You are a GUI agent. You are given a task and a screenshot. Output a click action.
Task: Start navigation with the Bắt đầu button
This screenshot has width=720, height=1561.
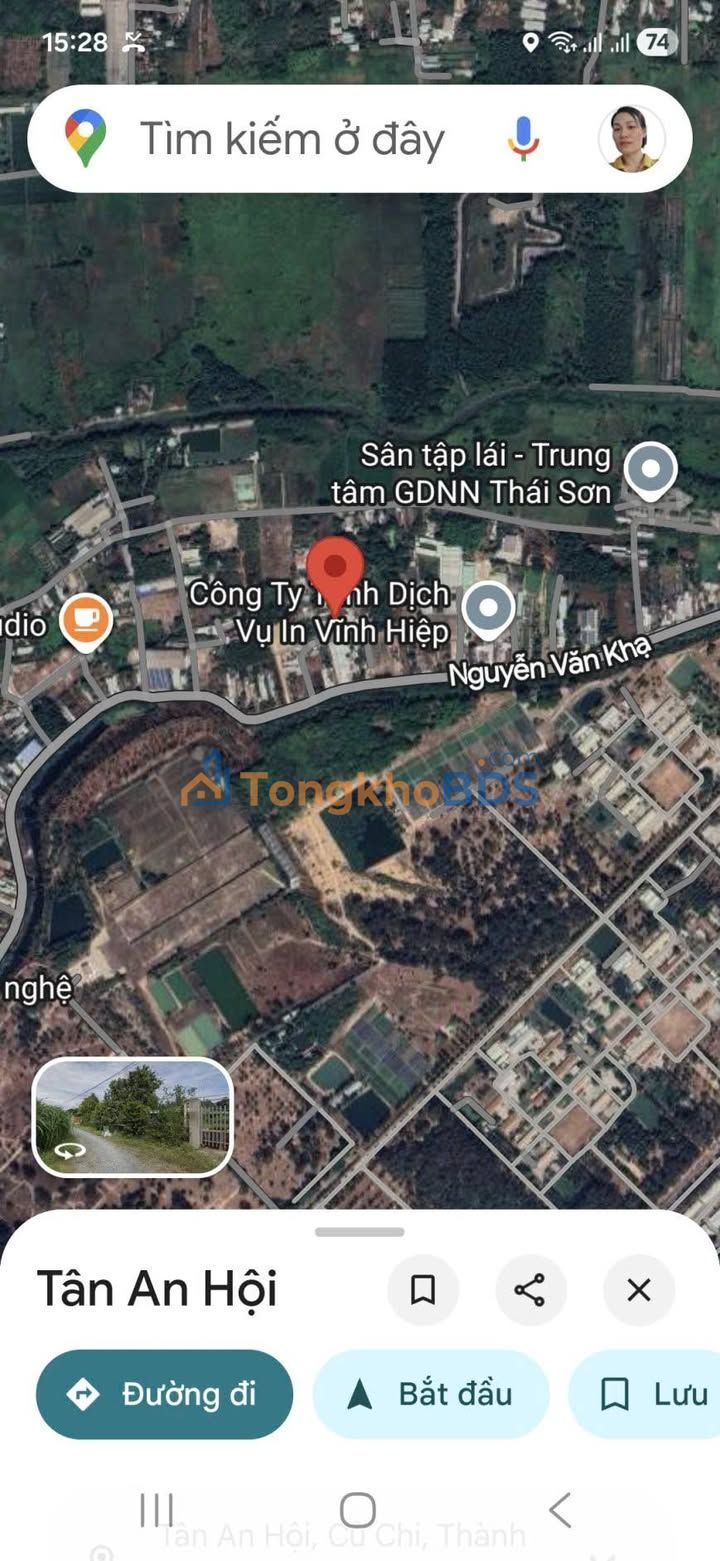pyautogui.click(x=431, y=1394)
